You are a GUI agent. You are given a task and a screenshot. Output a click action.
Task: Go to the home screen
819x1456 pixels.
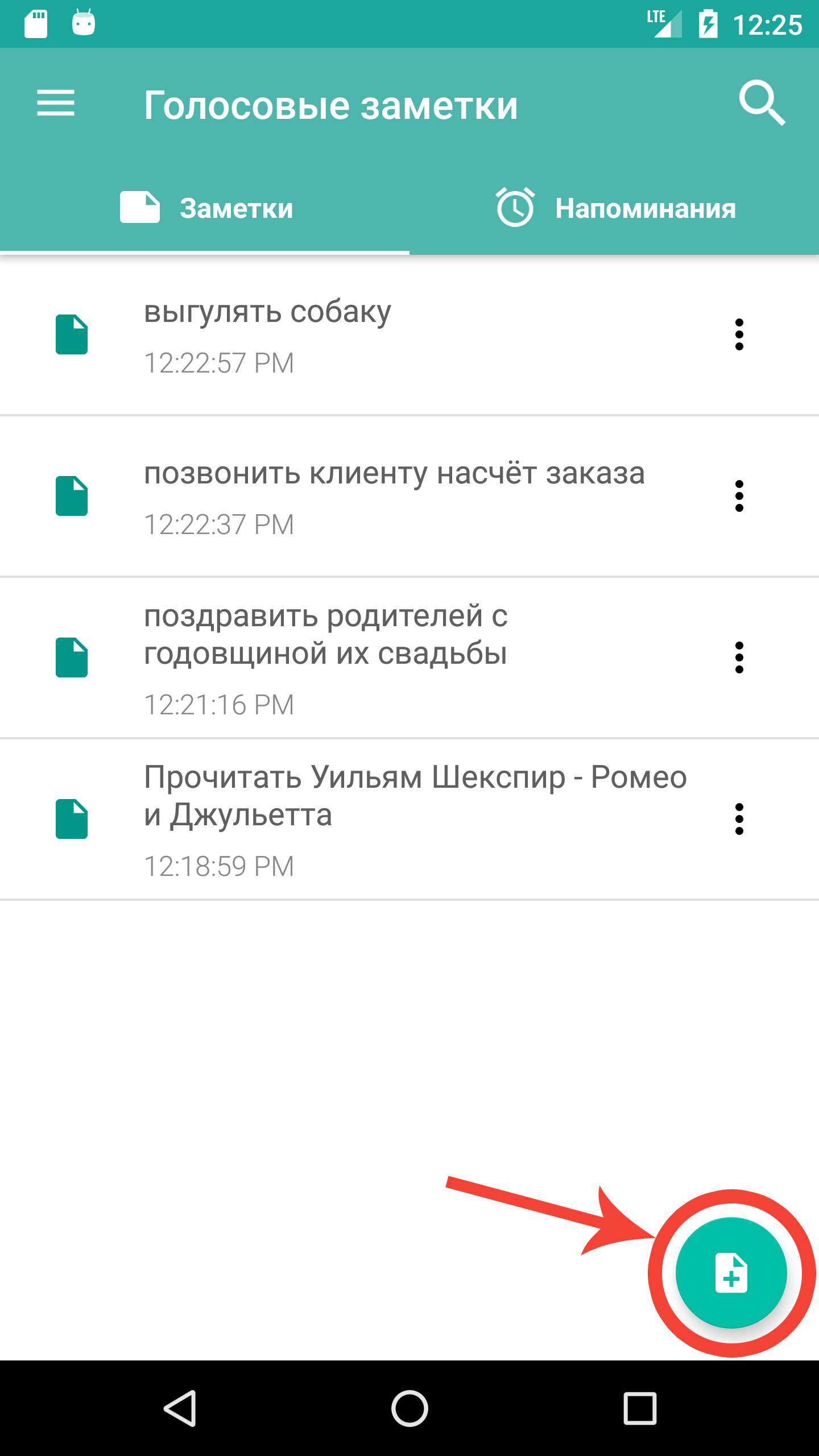pyautogui.click(x=409, y=1408)
